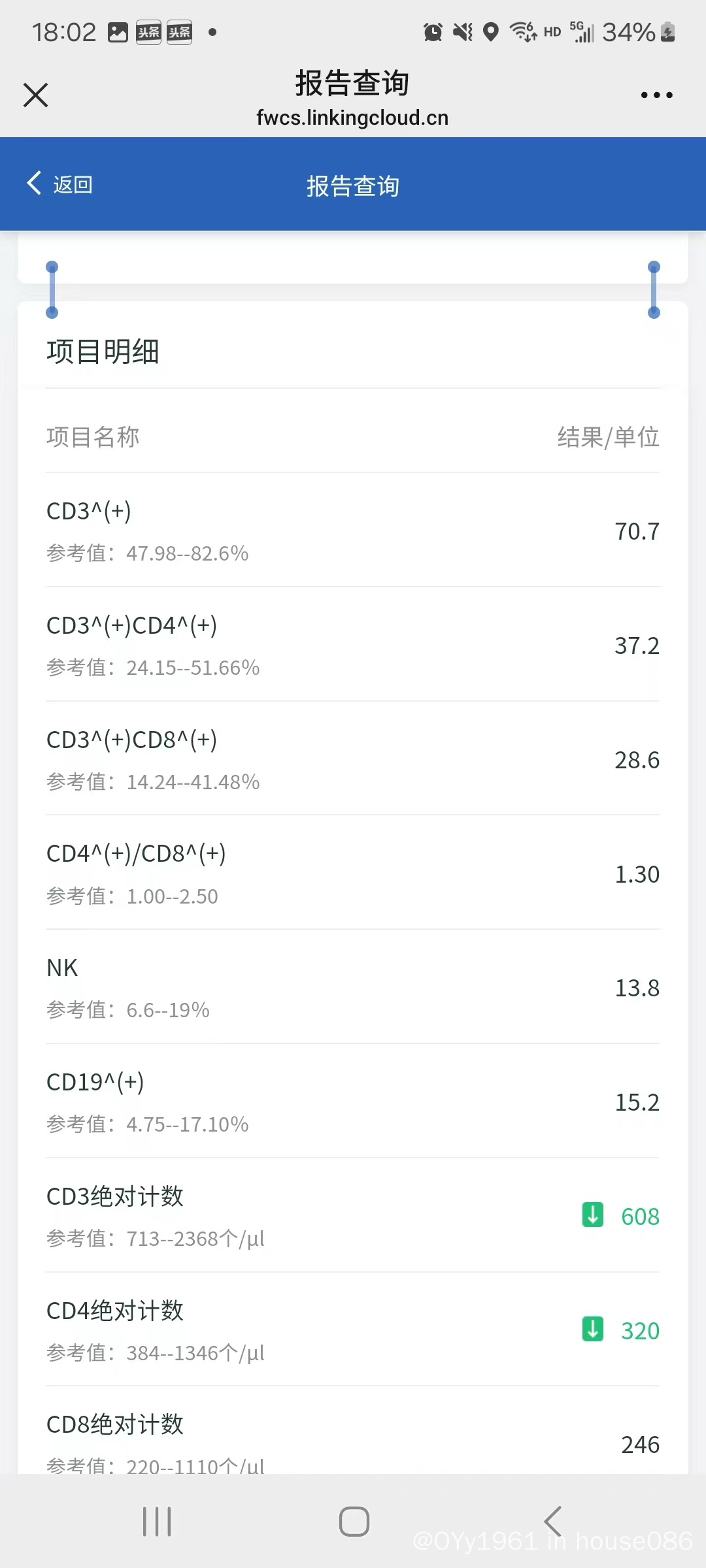Go to the home screen
The height and width of the screenshot is (1568, 706).
(354, 1522)
